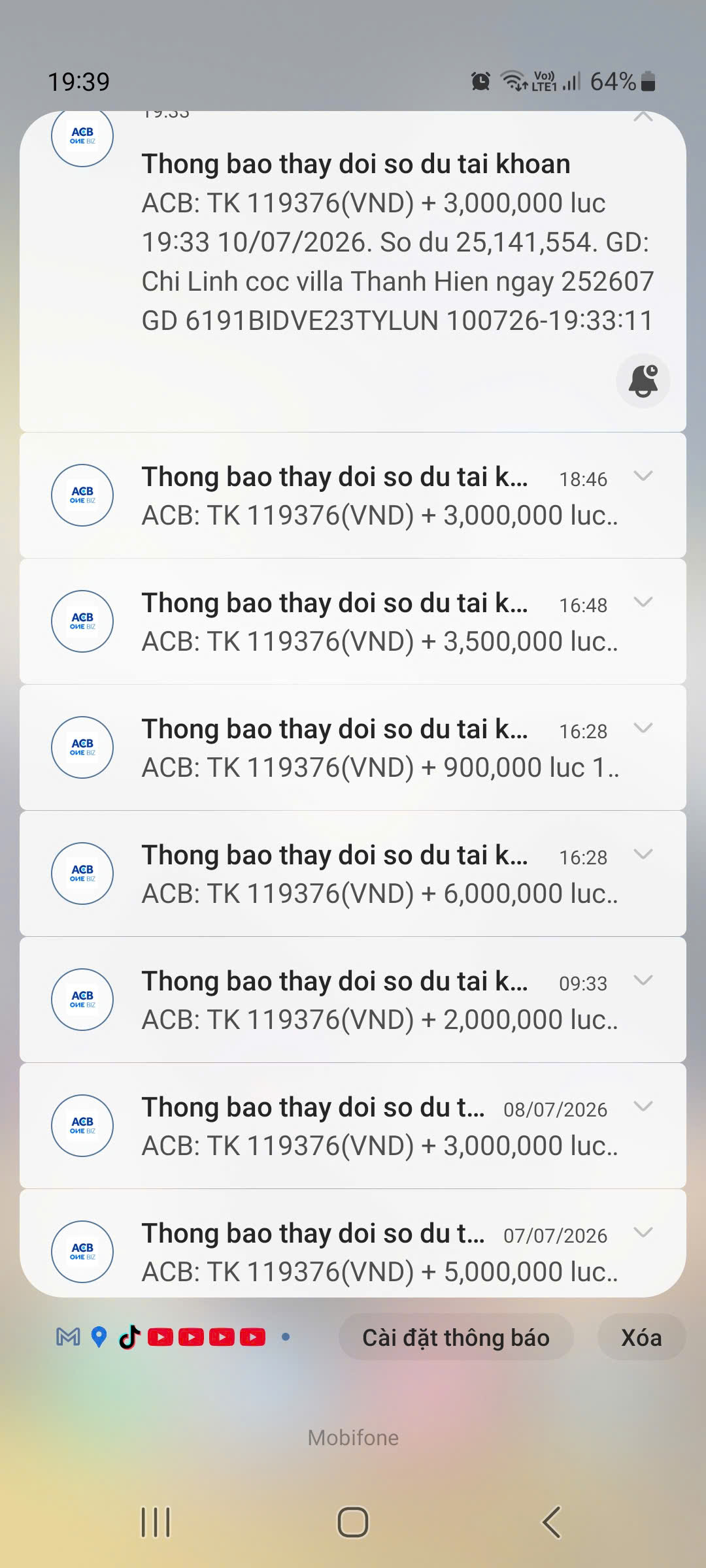Viewport: 706px width, 1568px height.
Task: Open the 16:28 notification for 900,000
Action: click(353, 747)
